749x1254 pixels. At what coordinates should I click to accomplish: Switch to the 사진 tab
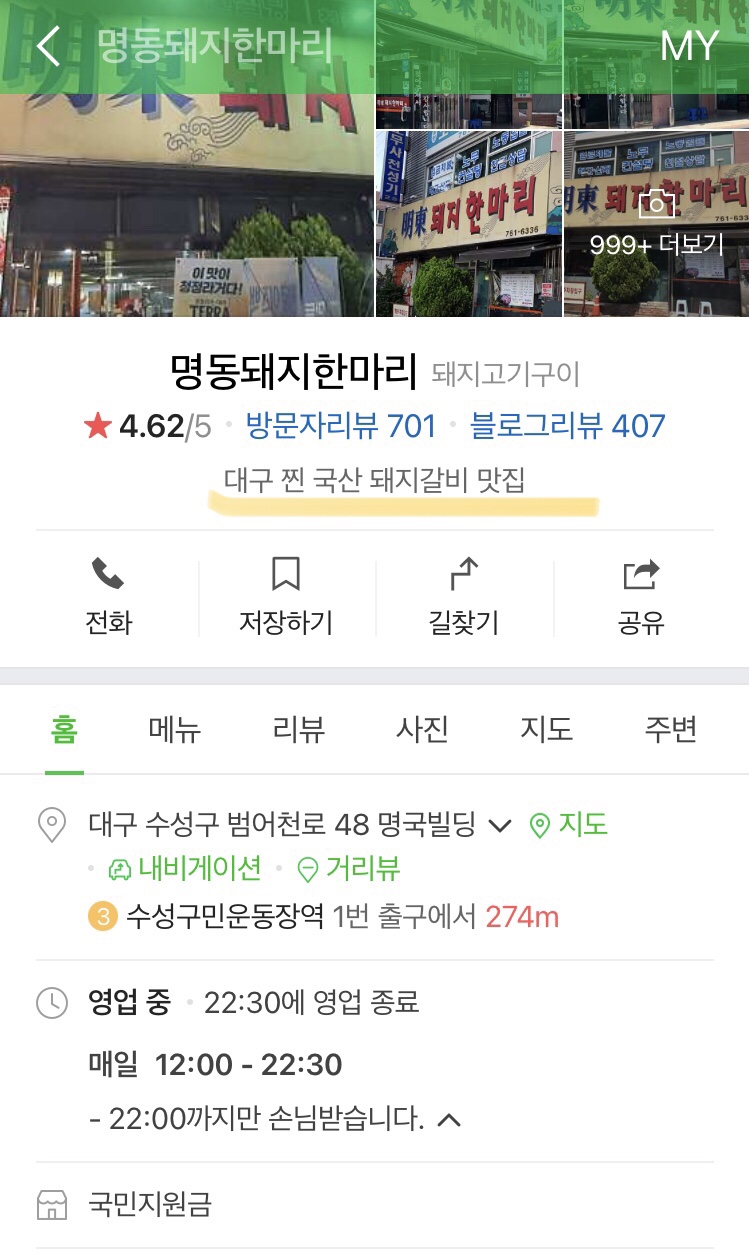[422, 730]
